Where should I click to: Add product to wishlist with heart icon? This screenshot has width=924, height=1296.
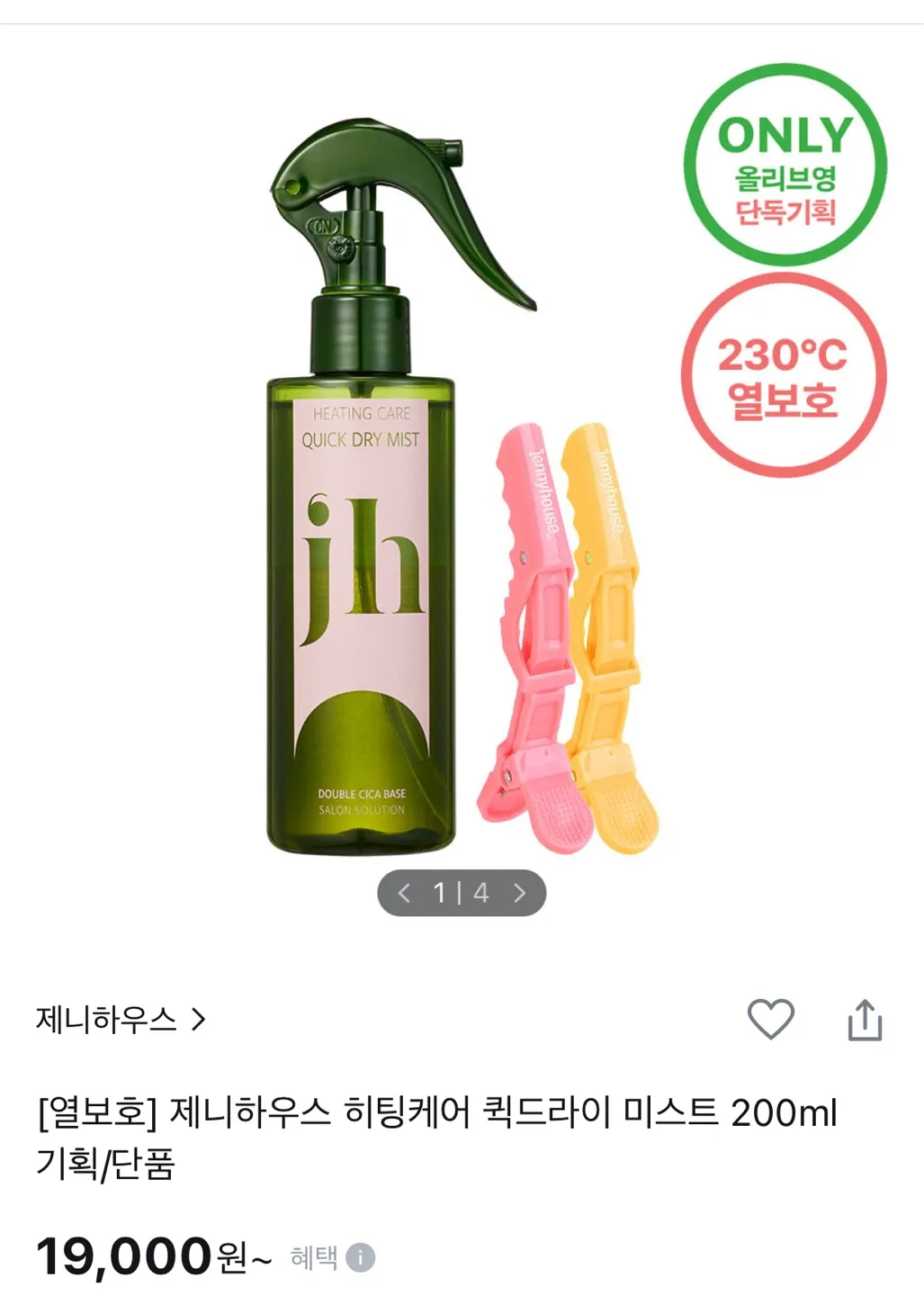[x=771, y=1020]
